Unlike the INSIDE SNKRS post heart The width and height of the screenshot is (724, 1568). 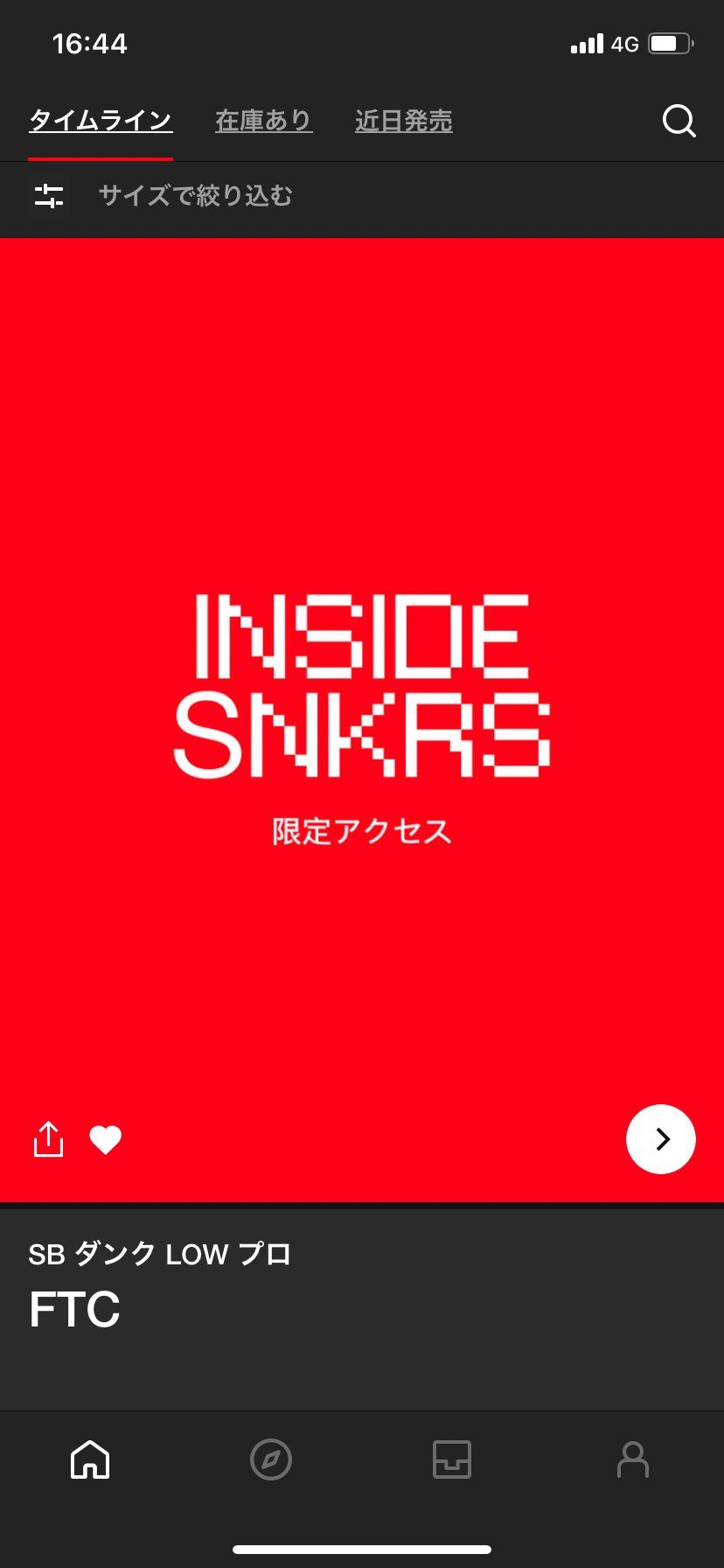pos(106,1140)
